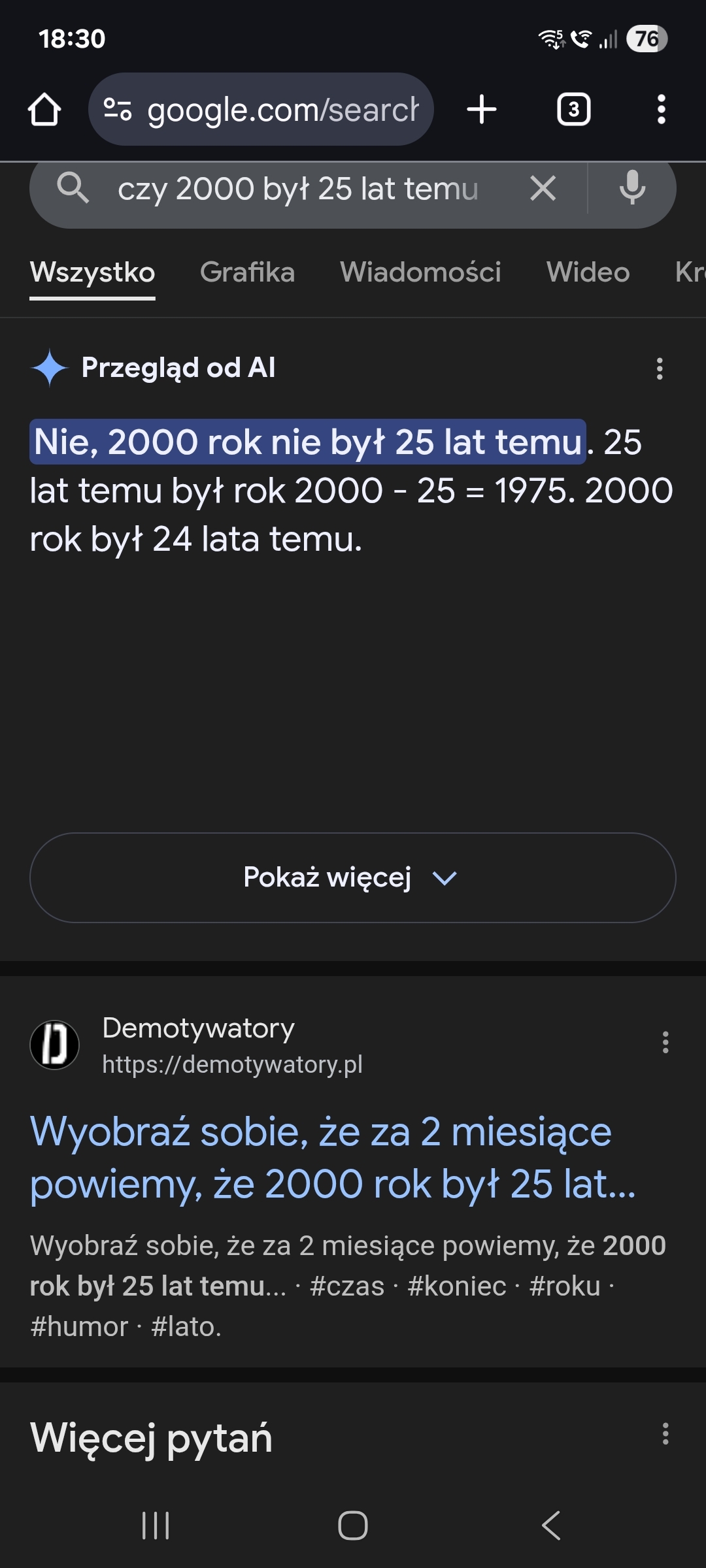The height and width of the screenshot is (1568, 706).
Task: Start voice search with the microphone
Action: (x=632, y=189)
